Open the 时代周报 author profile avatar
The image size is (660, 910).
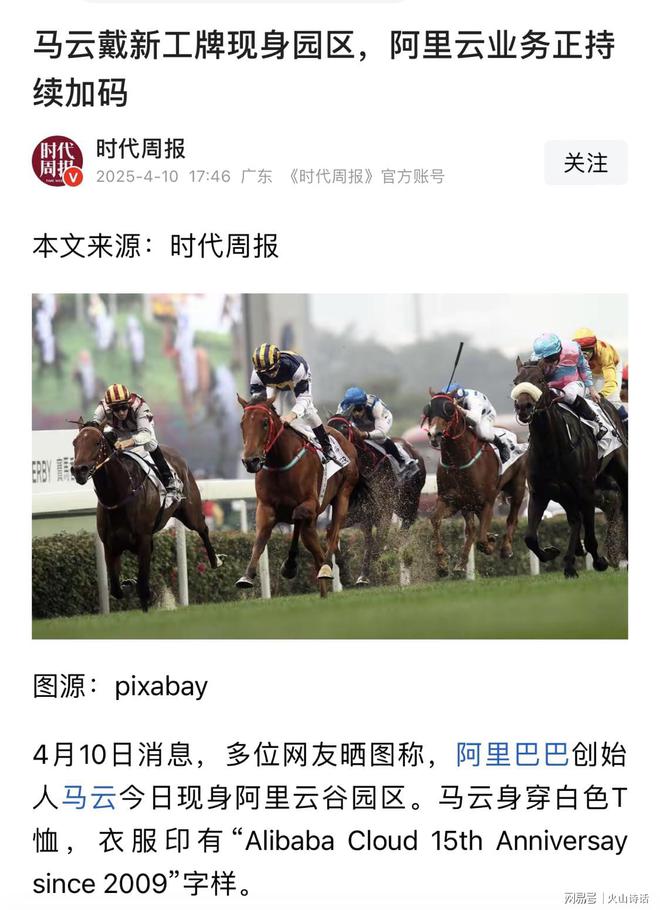[57, 162]
